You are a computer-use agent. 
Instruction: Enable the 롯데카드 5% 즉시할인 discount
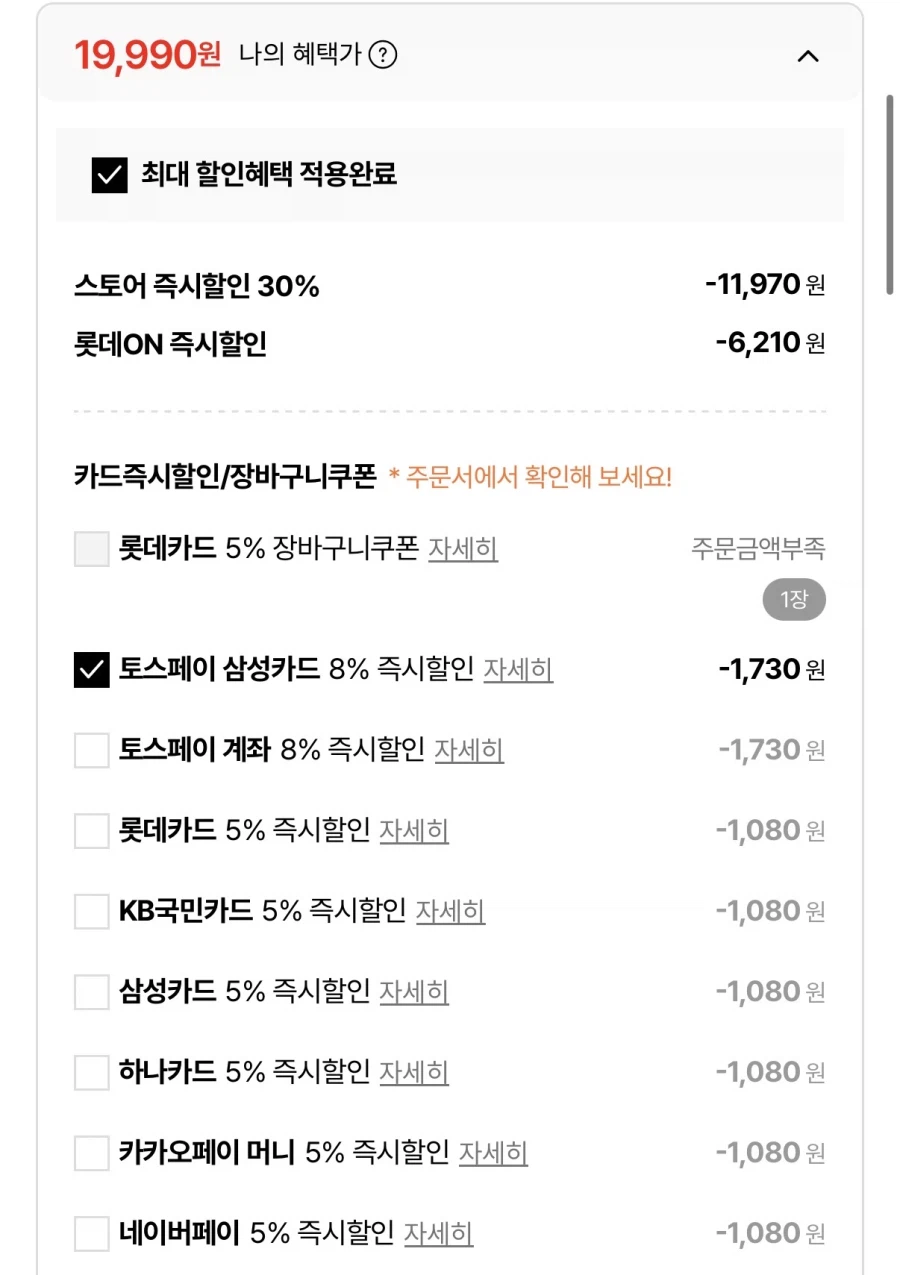pyautogui.click(x=90, y=830)
